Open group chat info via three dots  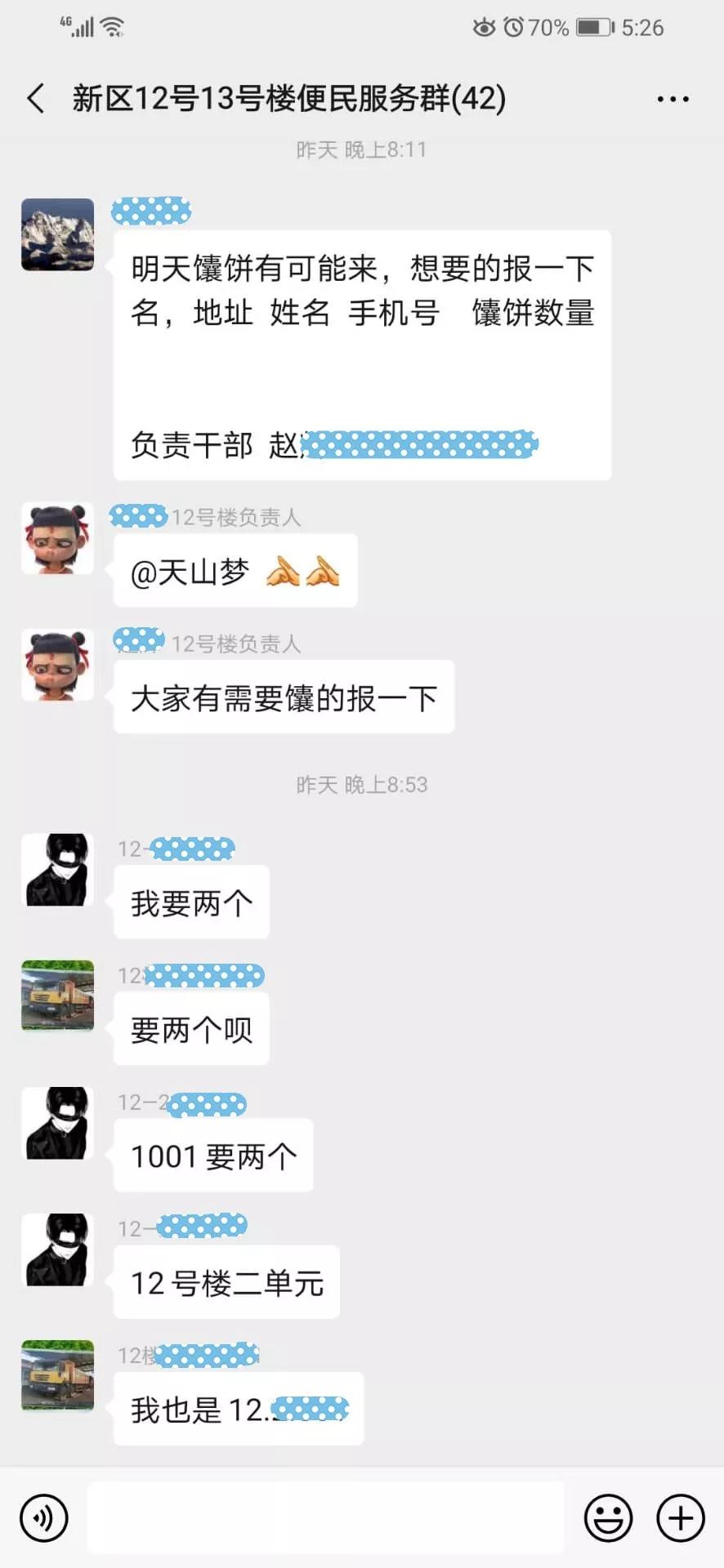(673, 99)
